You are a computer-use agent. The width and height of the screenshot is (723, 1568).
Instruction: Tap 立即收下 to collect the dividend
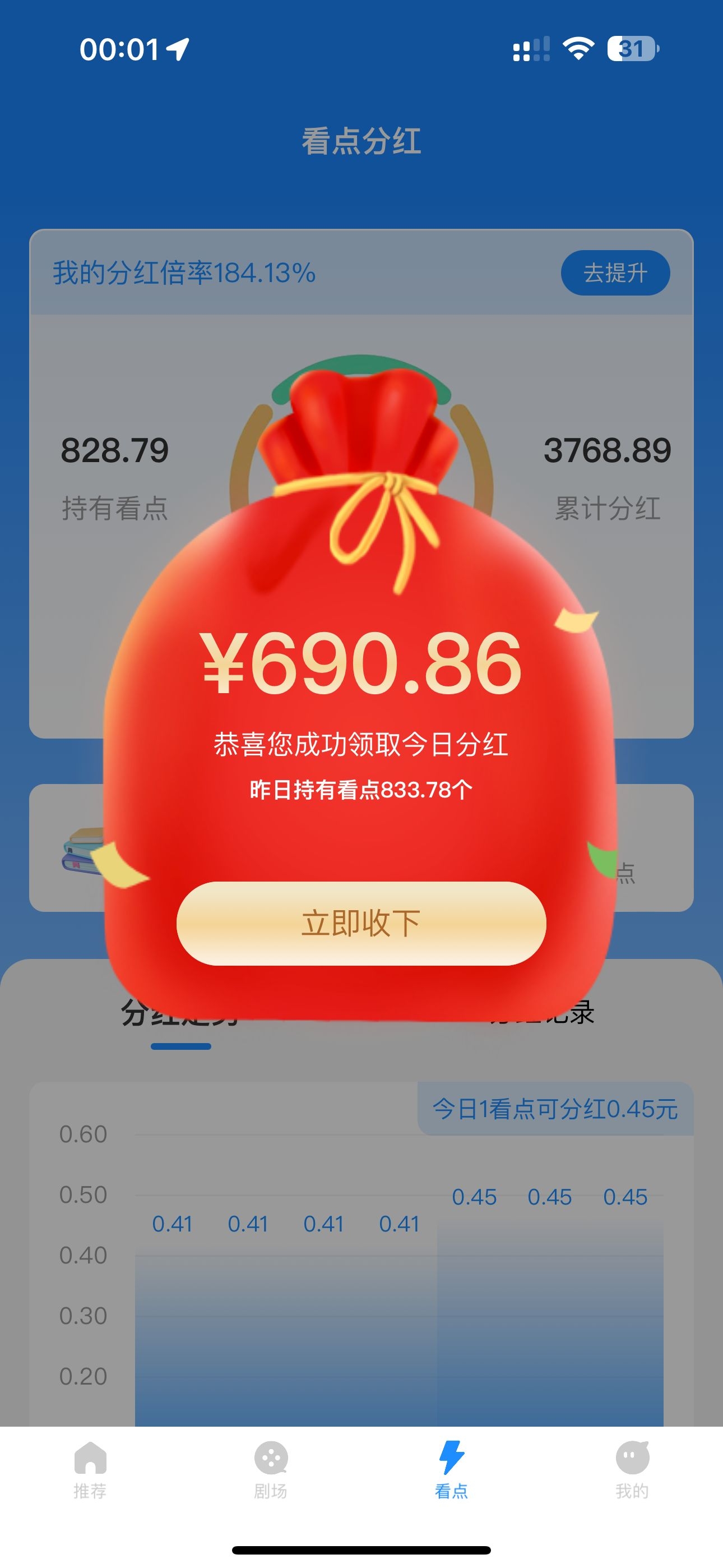point(361,923)
